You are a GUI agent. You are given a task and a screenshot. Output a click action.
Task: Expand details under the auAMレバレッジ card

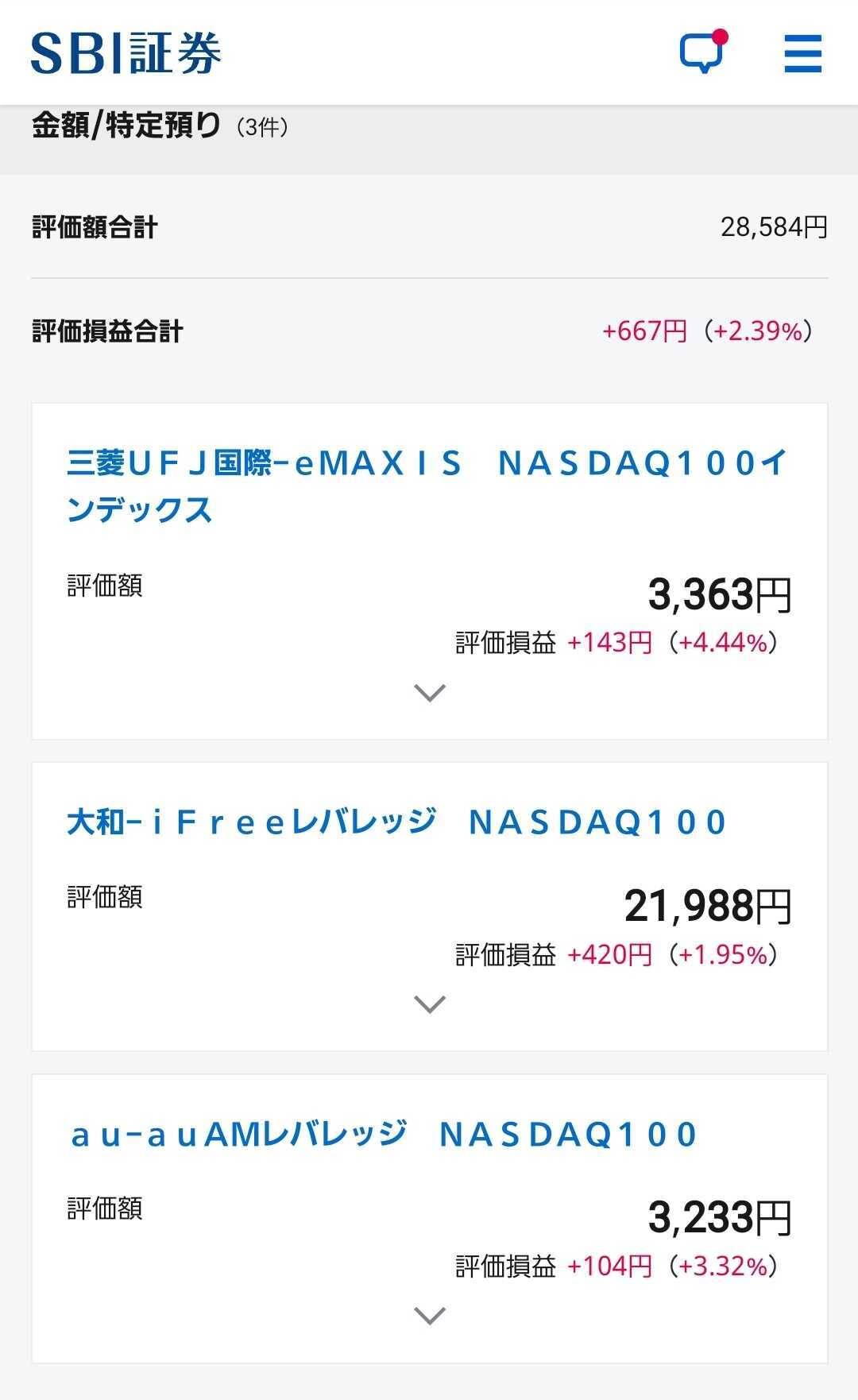[x=430, y=1316]
